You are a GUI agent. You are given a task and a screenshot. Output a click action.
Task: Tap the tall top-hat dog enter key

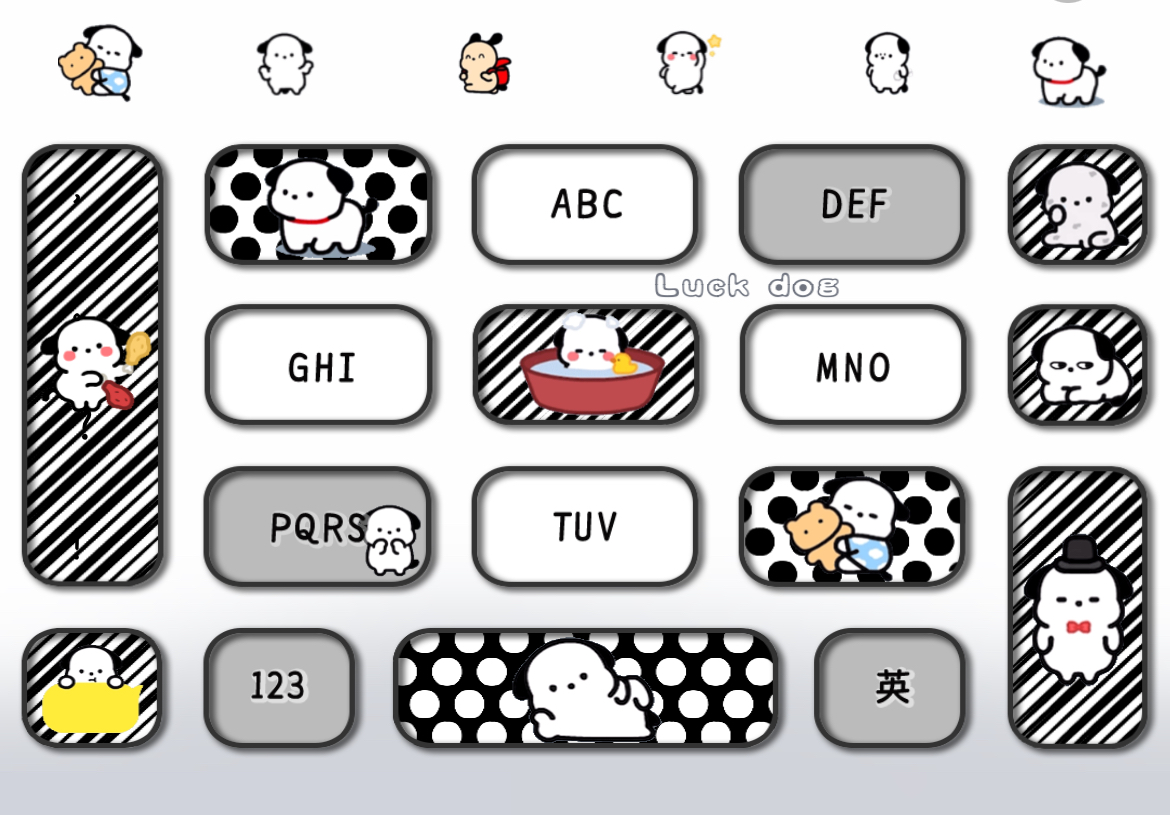(1077, 607)
